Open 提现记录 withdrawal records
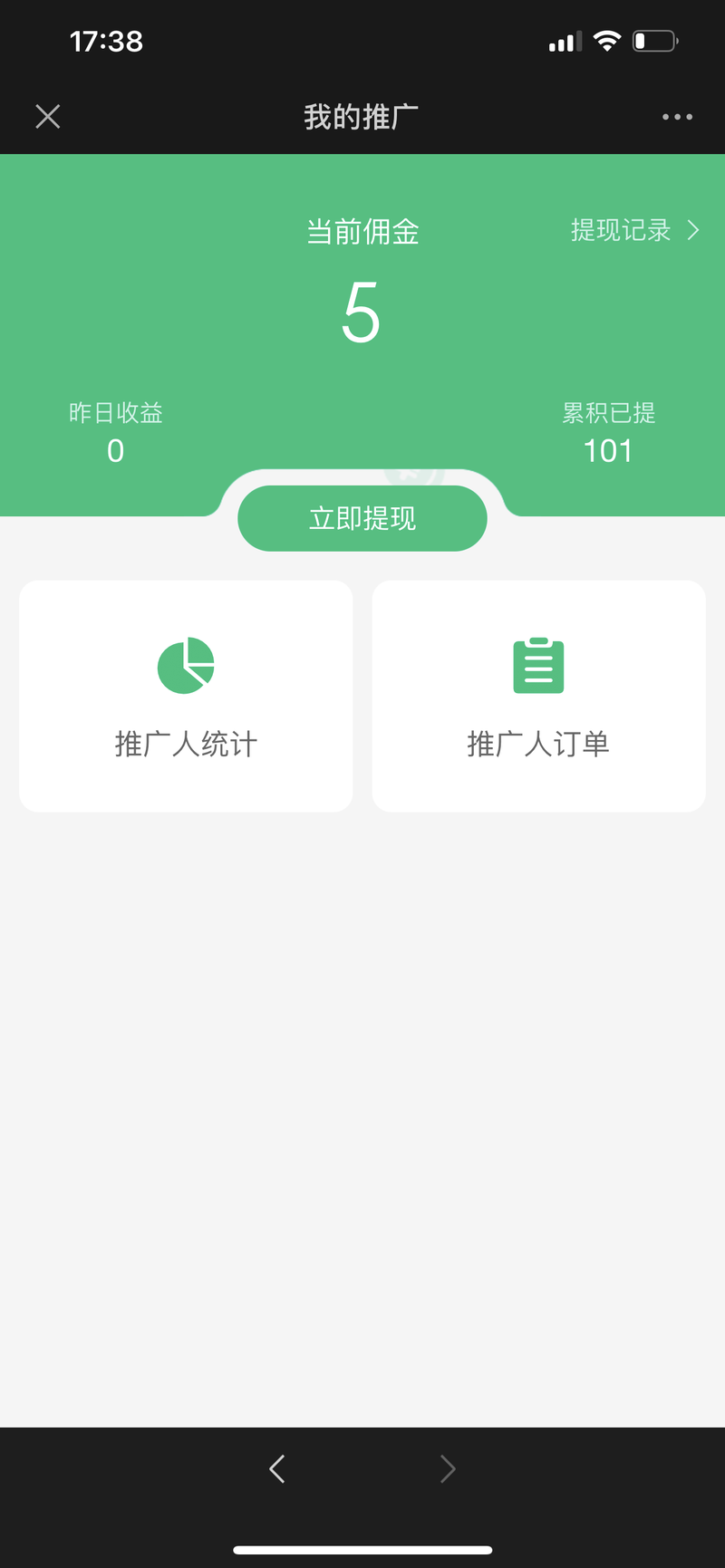725x1568 pixels. (634, 230)
